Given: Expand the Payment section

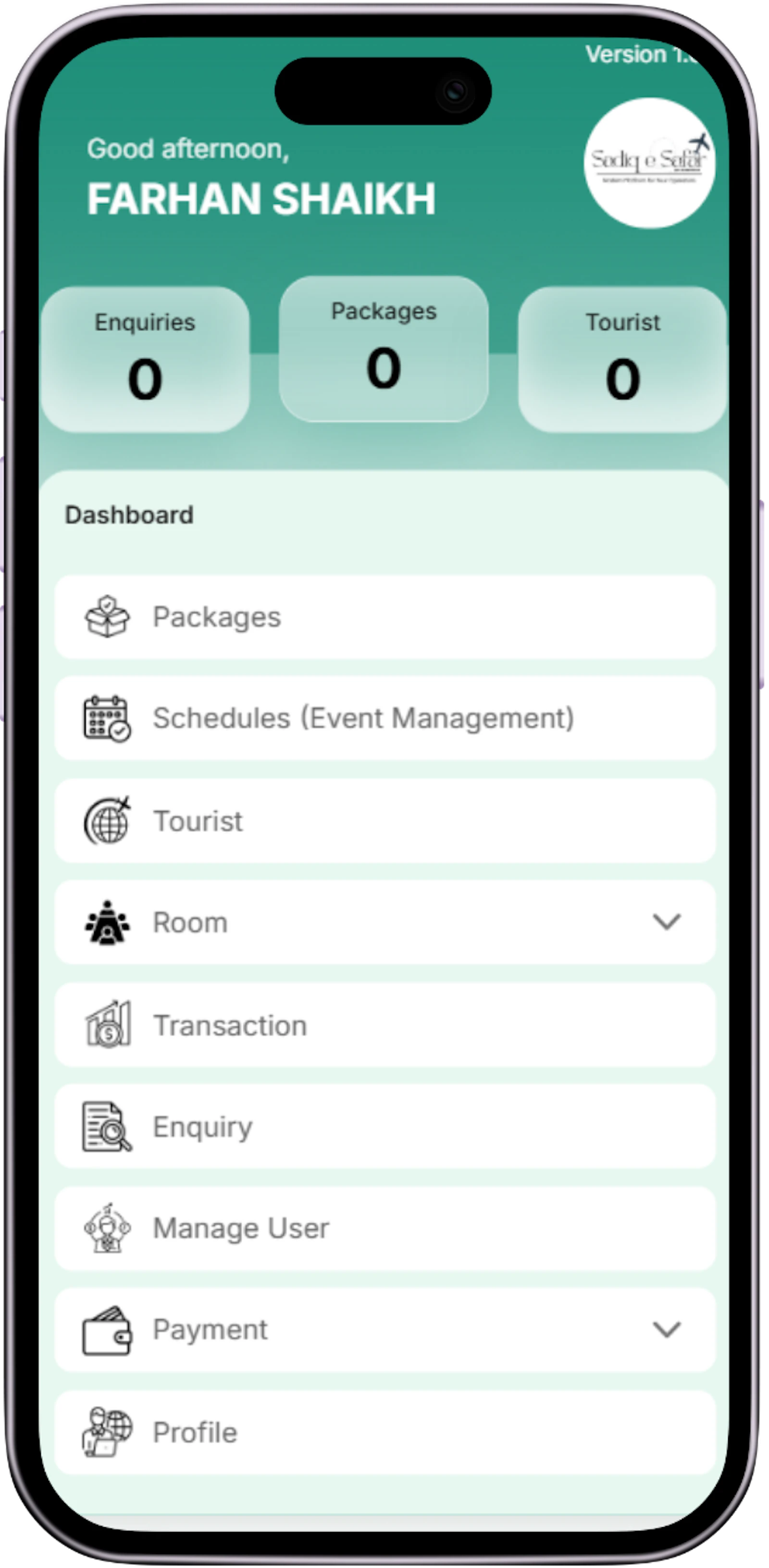Looking at the screenshot, I should pos(385,1330).
